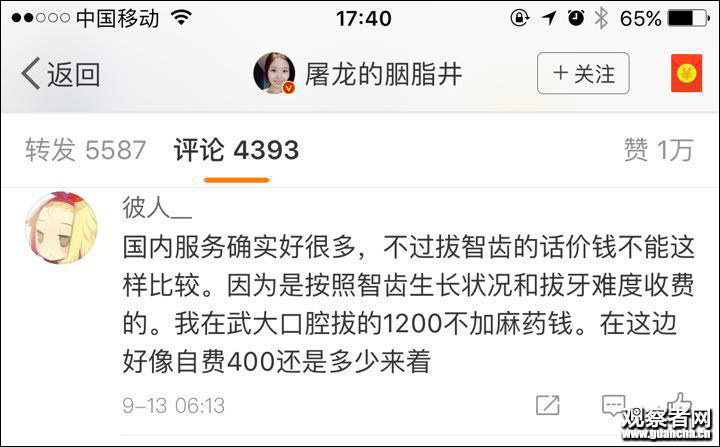Select the 评论 4393 tab

click(236, 150)
